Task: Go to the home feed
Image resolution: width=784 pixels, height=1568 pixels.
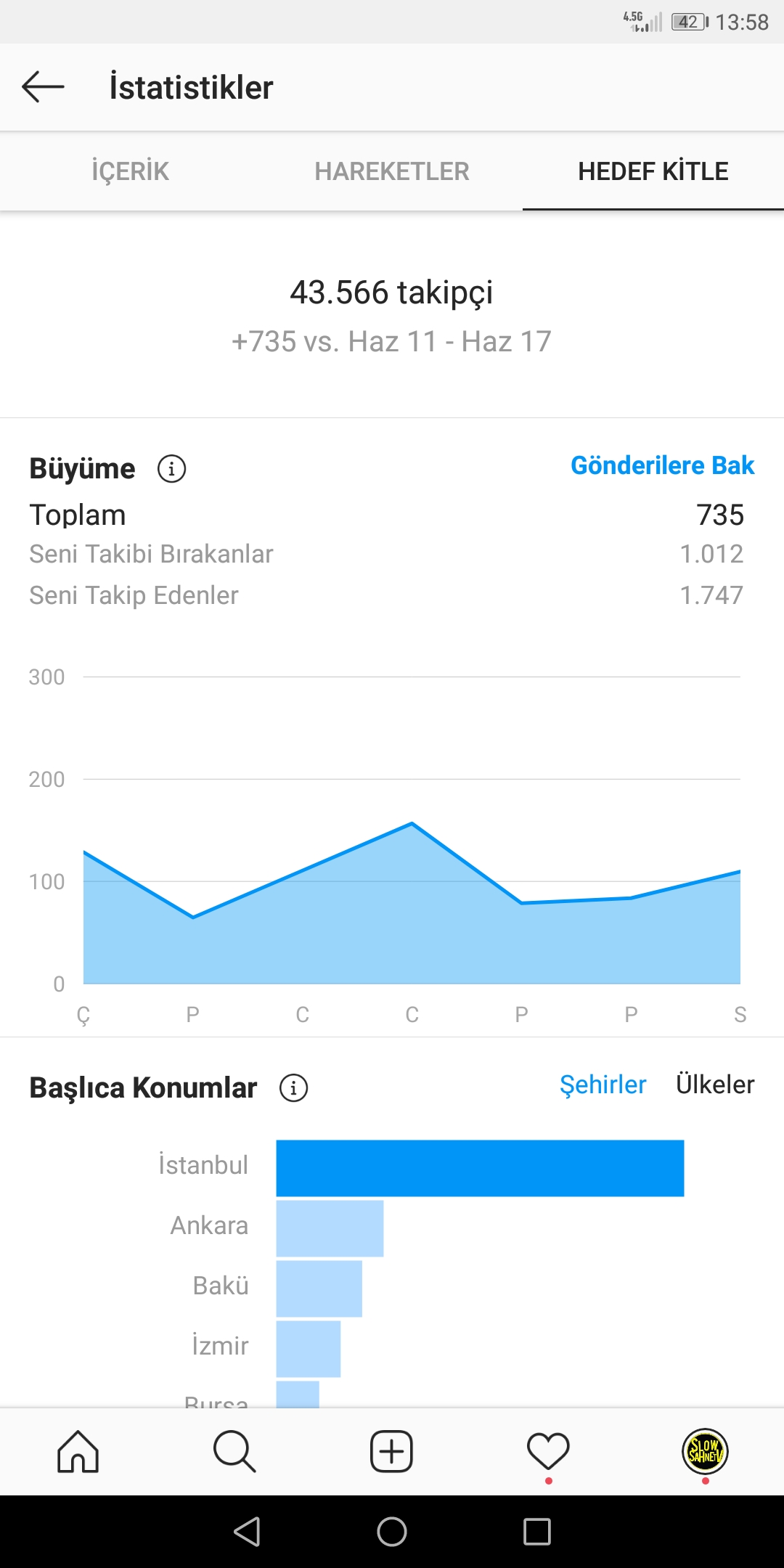Action: [x=78, y=1452]
